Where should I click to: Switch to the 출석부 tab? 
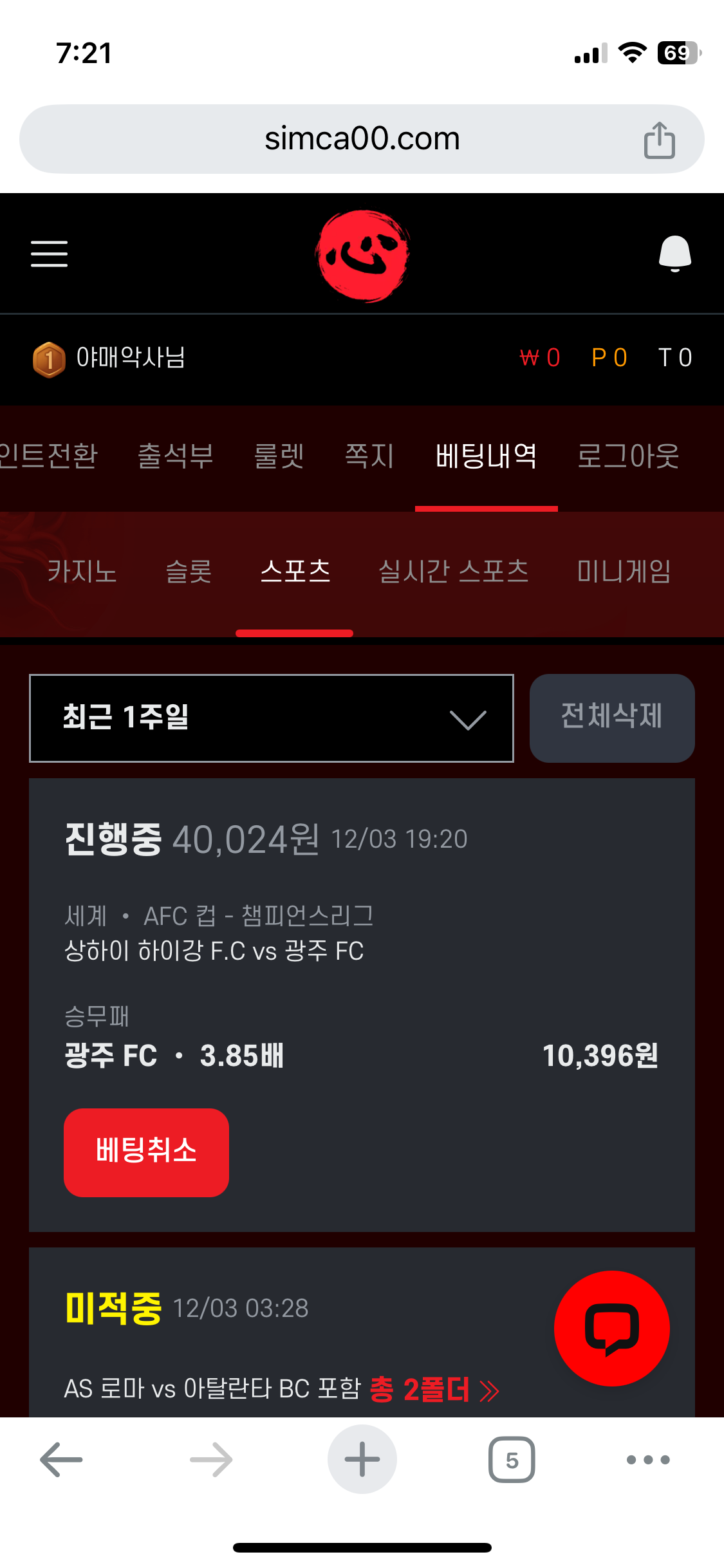[176, 456]
